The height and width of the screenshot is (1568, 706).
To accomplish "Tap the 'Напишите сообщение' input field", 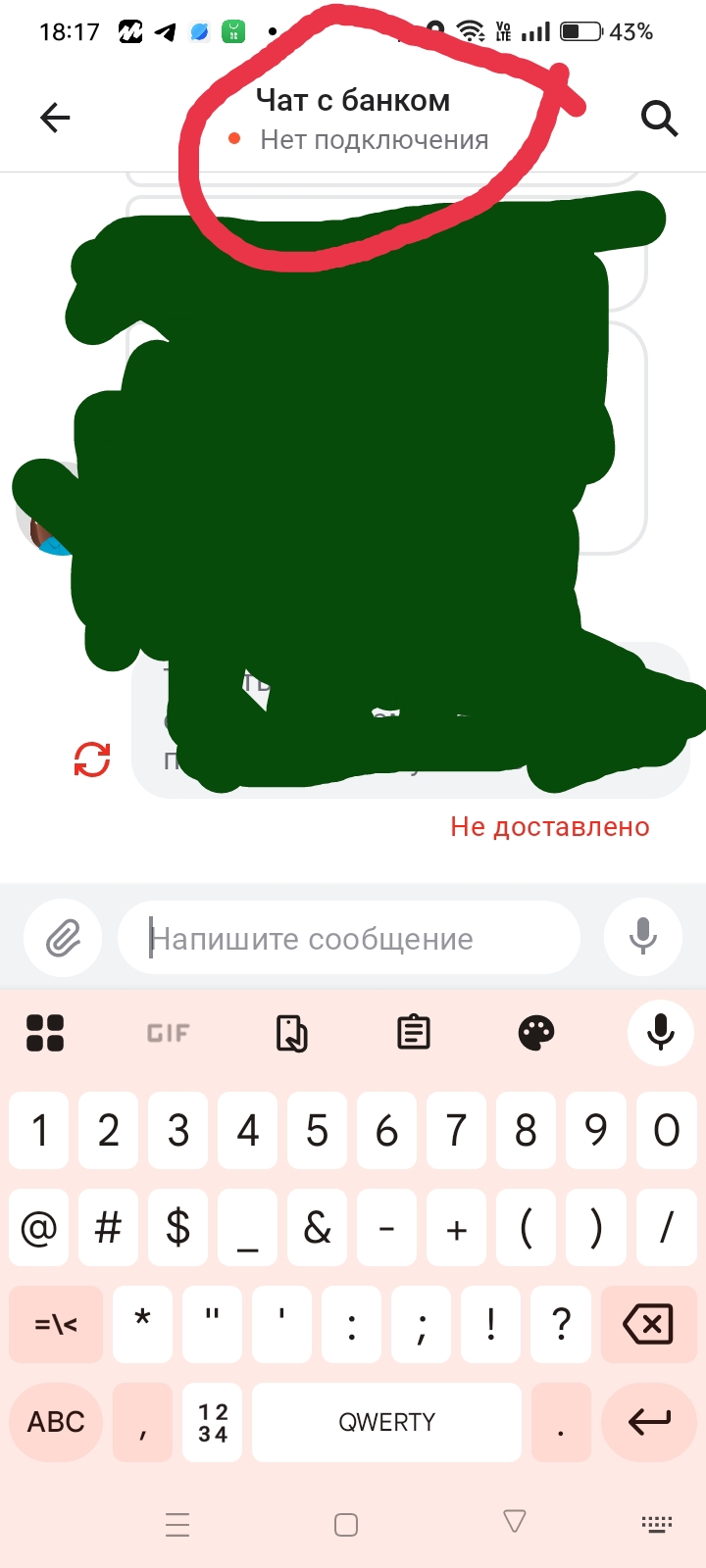I will [348, 938].
